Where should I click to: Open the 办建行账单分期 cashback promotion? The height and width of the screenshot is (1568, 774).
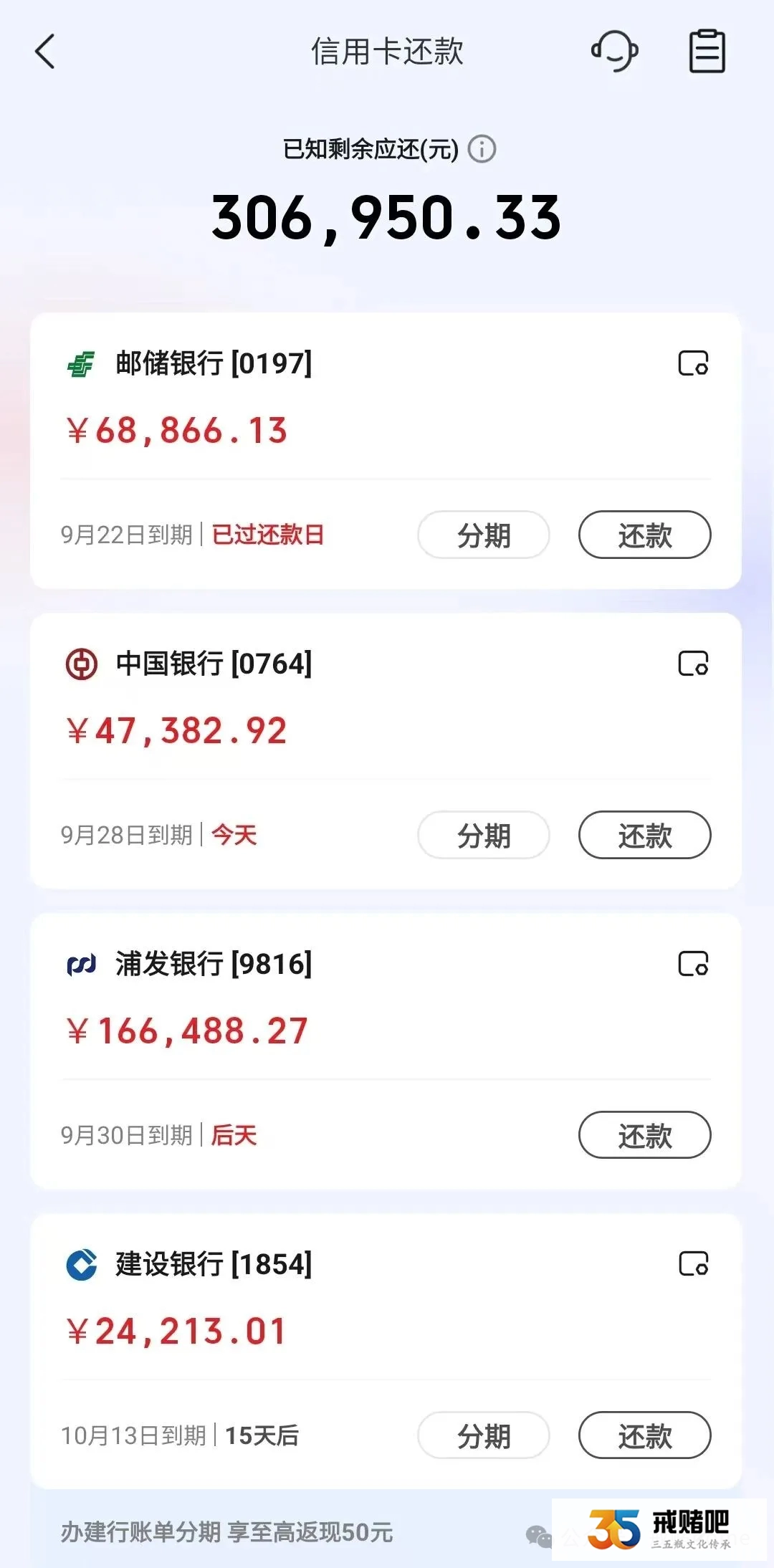[x=226, y=1532]
